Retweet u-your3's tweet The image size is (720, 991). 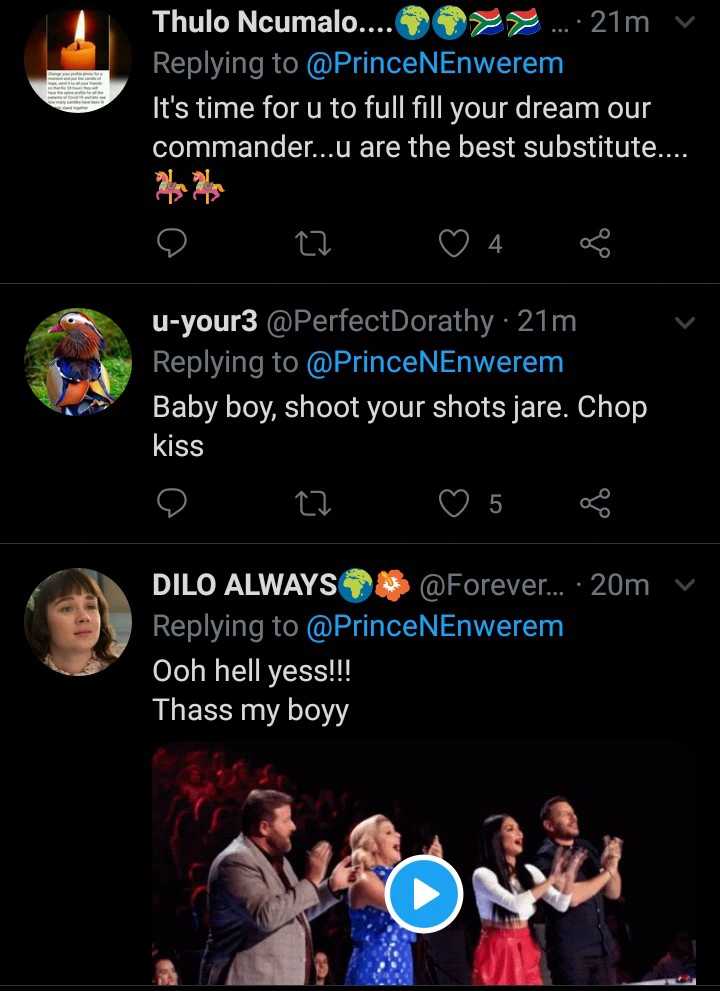[314, 504]
